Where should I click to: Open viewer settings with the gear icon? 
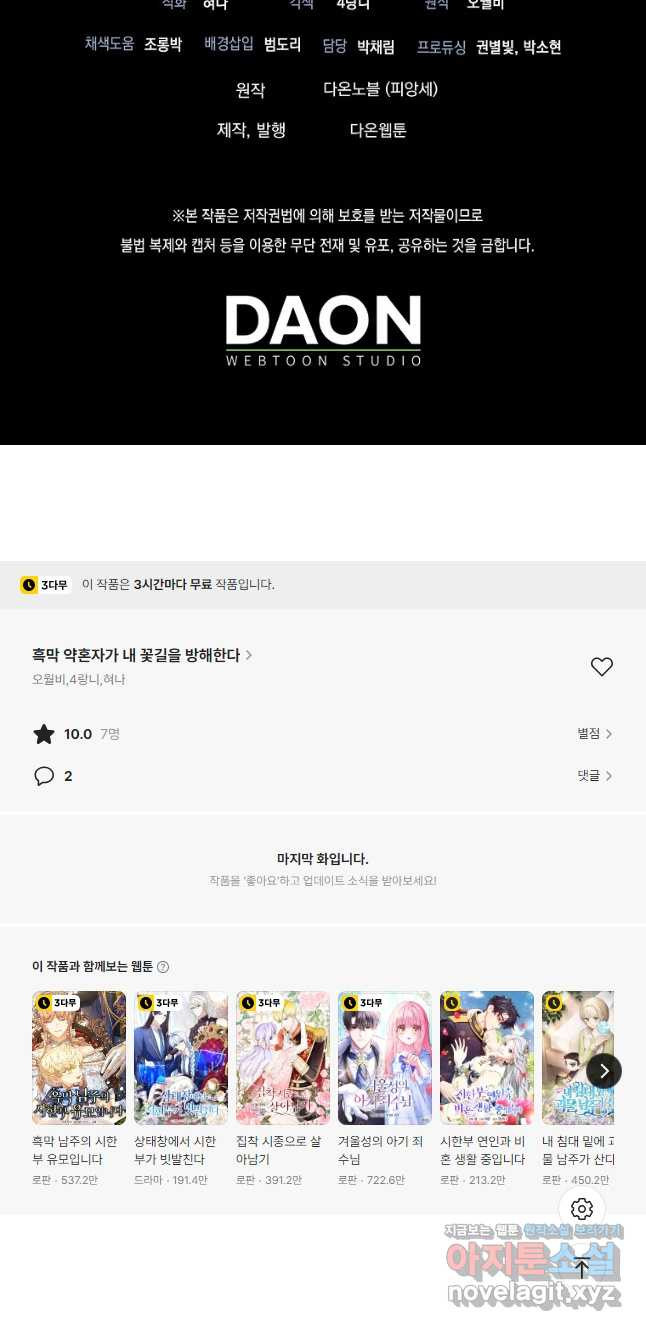(582, 1209)
